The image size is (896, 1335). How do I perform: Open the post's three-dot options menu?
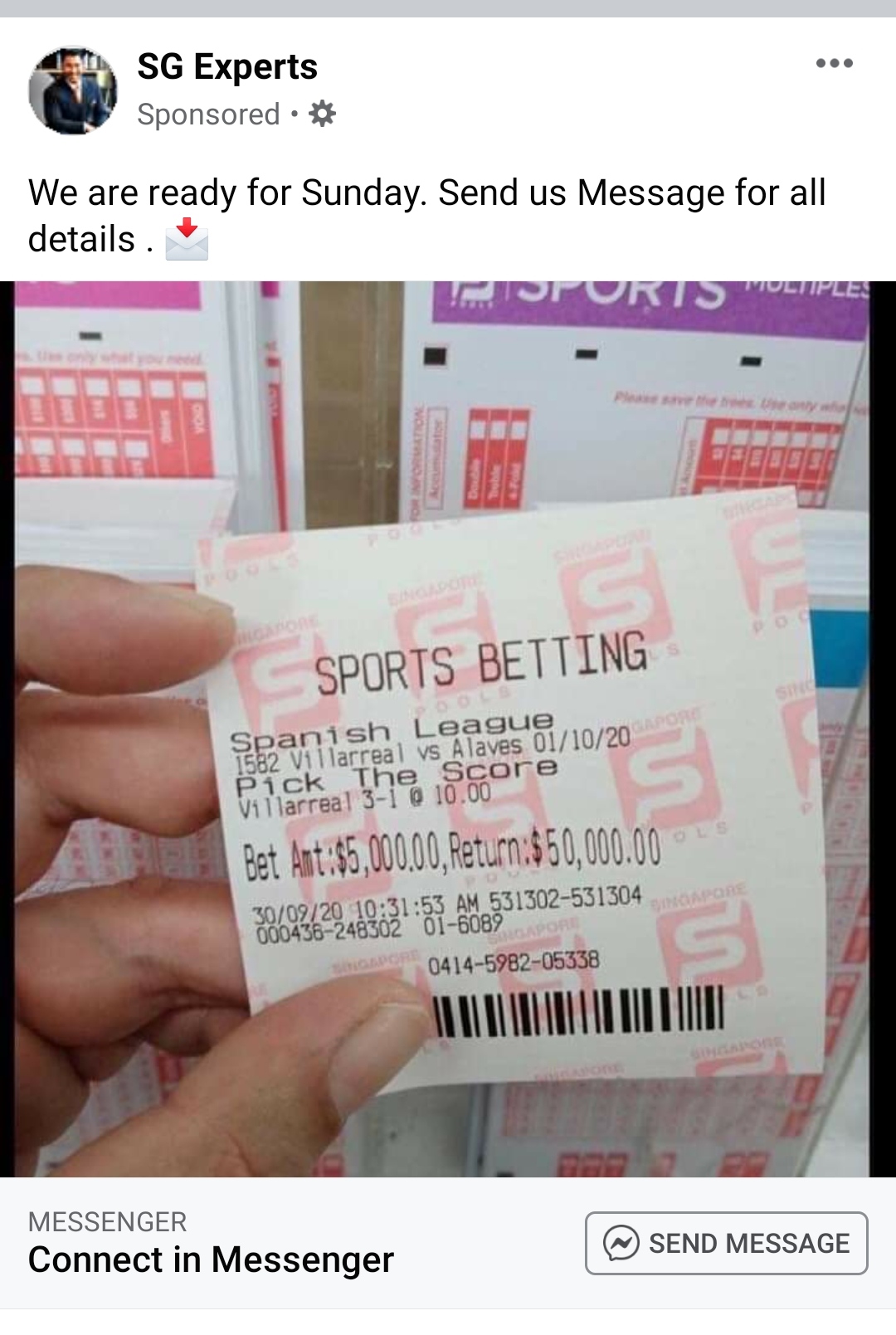[x=834, y=64]
